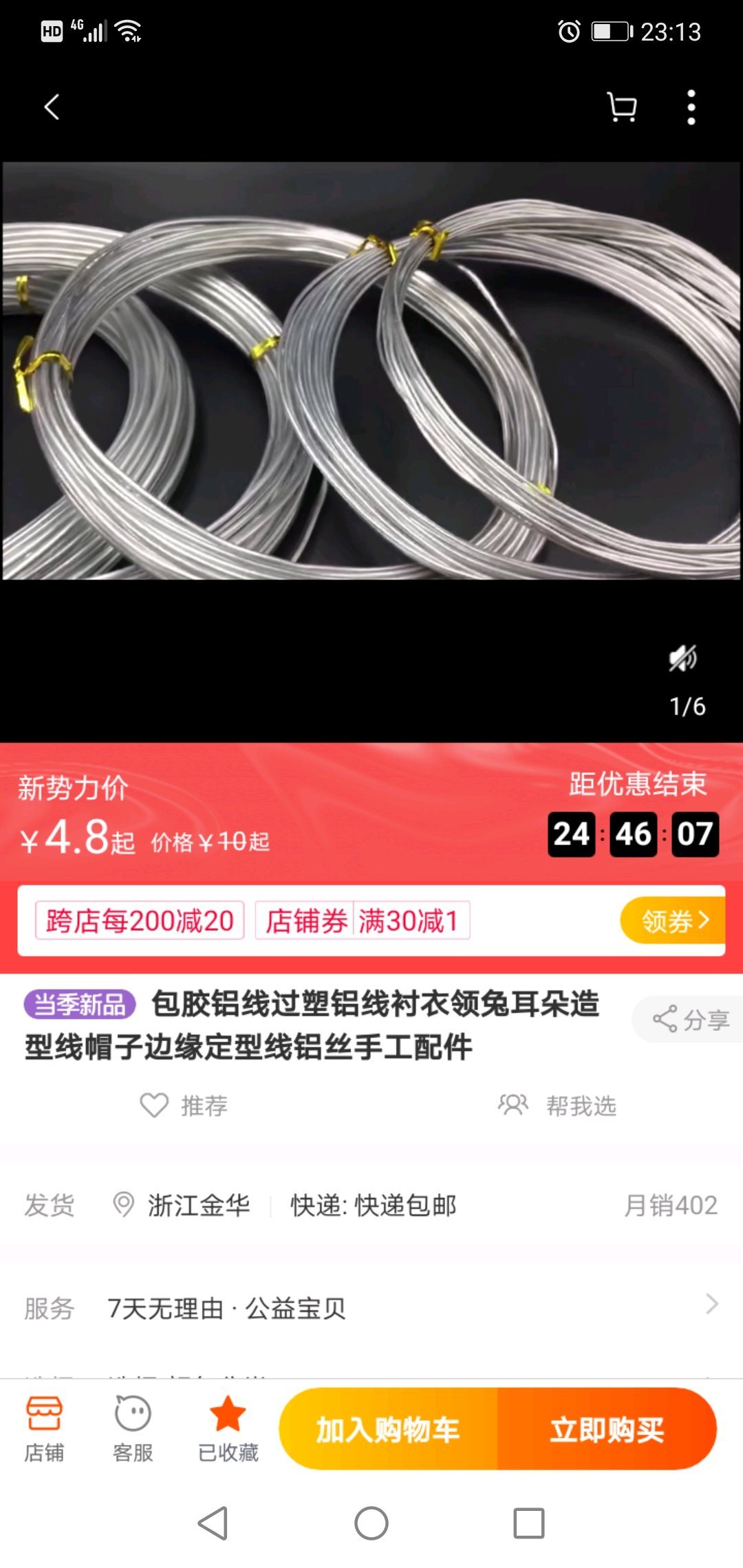Add item with 加入购物车

(388, 1429)
